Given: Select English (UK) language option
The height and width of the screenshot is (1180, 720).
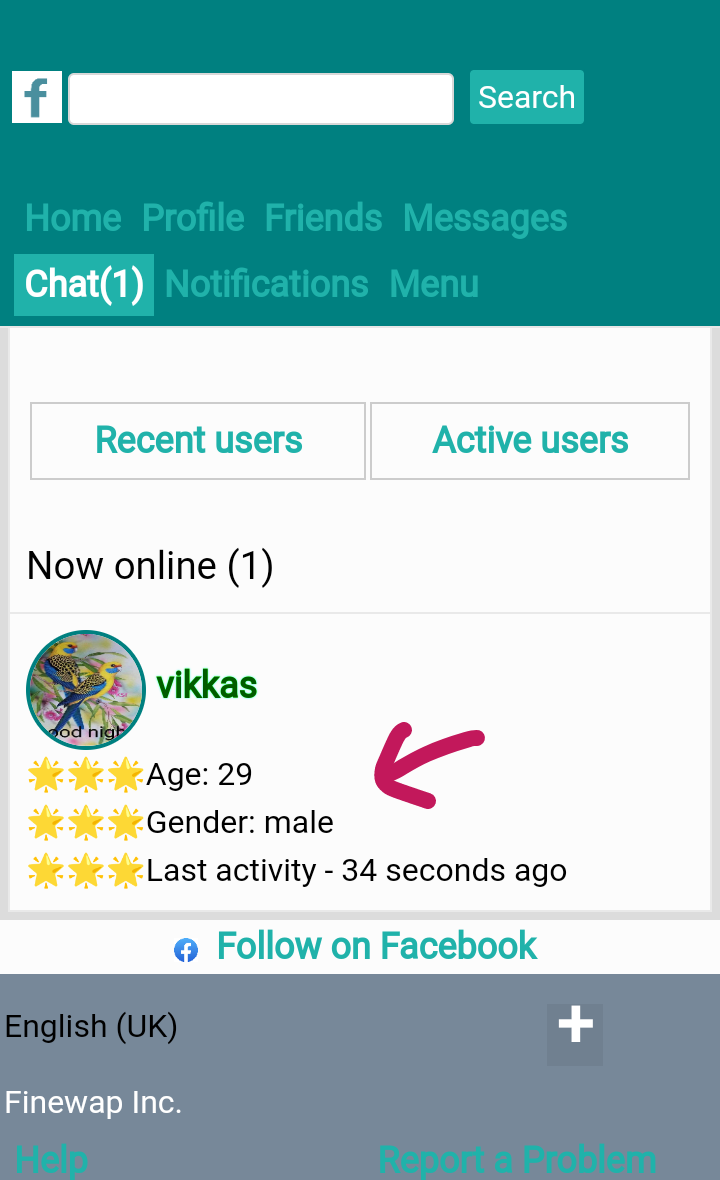Looking at the screenshot, I should pyautogui.click(x=91, y=1026).
